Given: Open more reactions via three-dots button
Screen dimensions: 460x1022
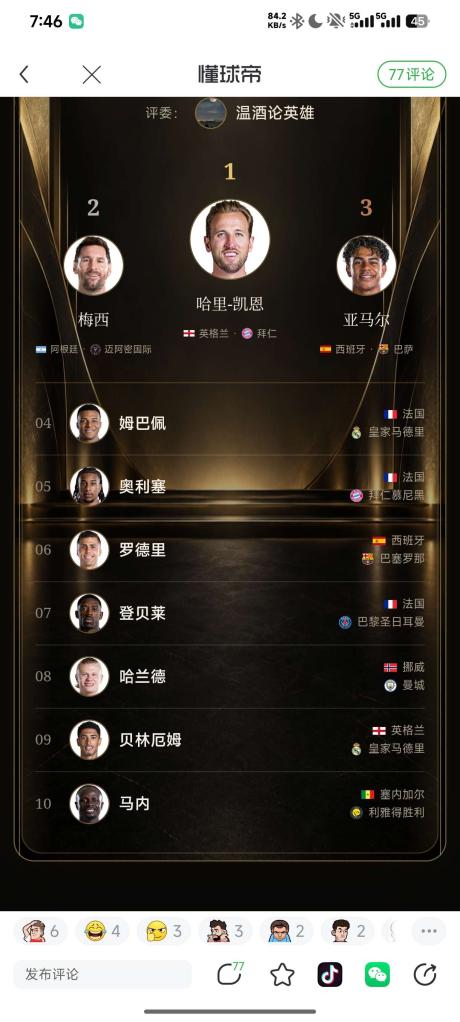Looking at the screenshot, I should 429,931.
